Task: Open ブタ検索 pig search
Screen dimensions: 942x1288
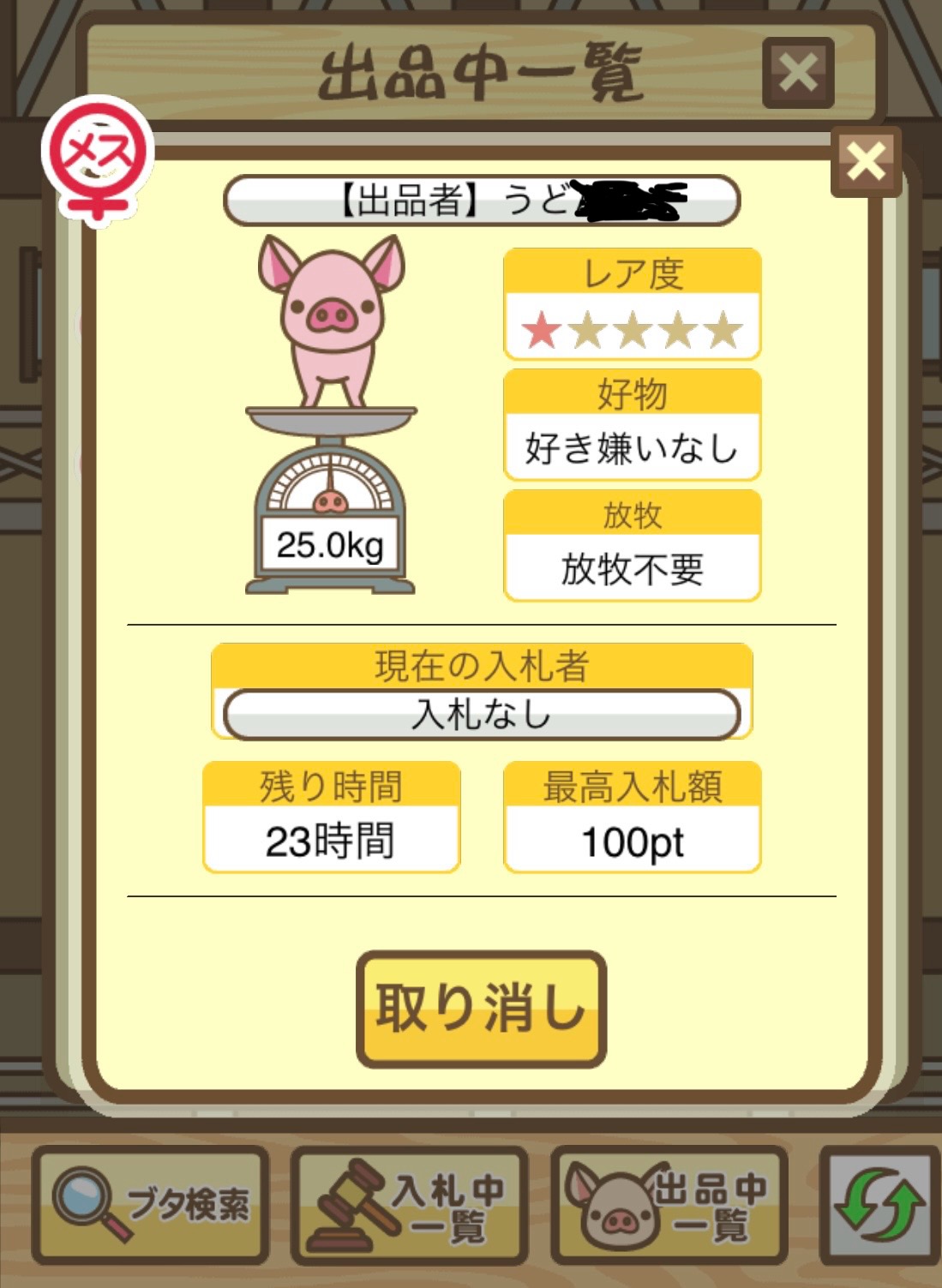Action: point(151,1205)
